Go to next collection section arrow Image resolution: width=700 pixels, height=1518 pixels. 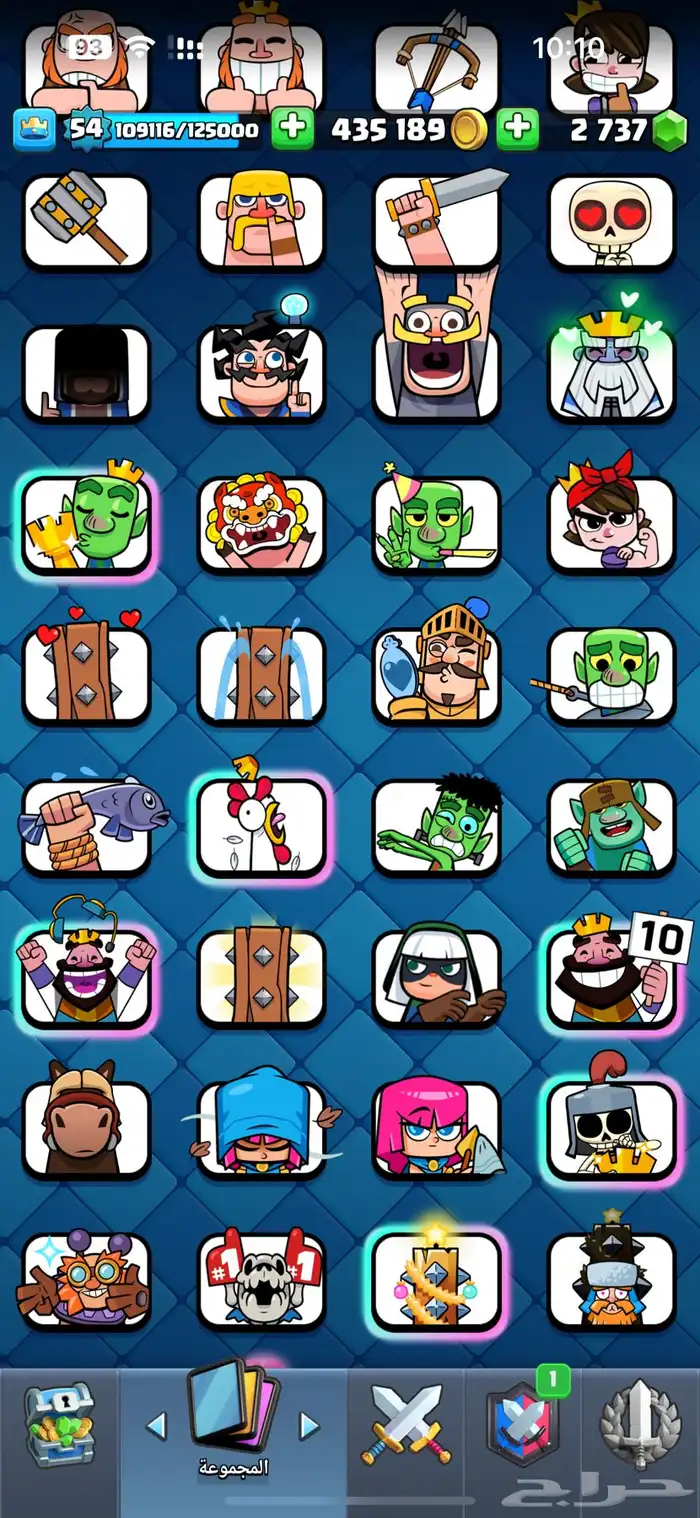[310, 1425]
